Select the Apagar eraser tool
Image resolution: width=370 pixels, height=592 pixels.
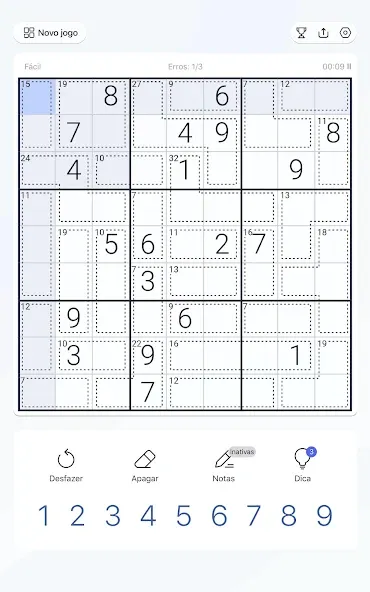point(145,465)
